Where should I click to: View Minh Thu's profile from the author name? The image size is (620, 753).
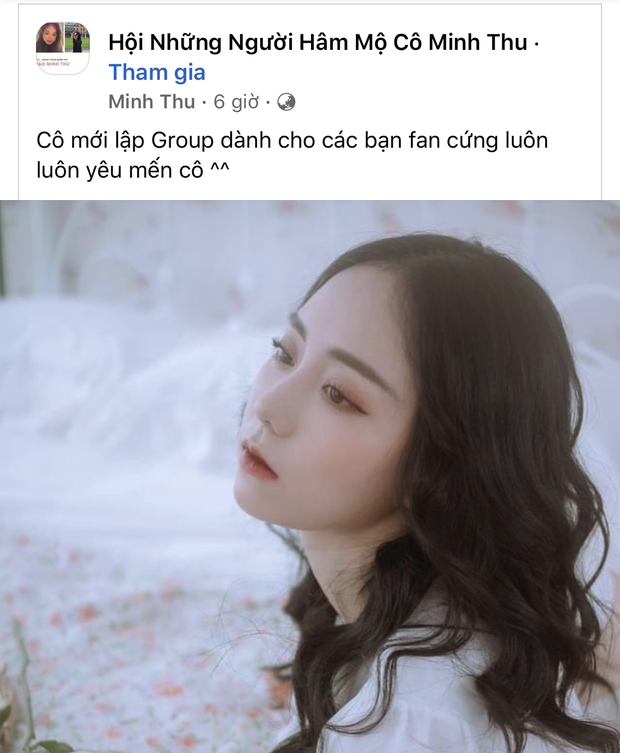click(151, 102)
